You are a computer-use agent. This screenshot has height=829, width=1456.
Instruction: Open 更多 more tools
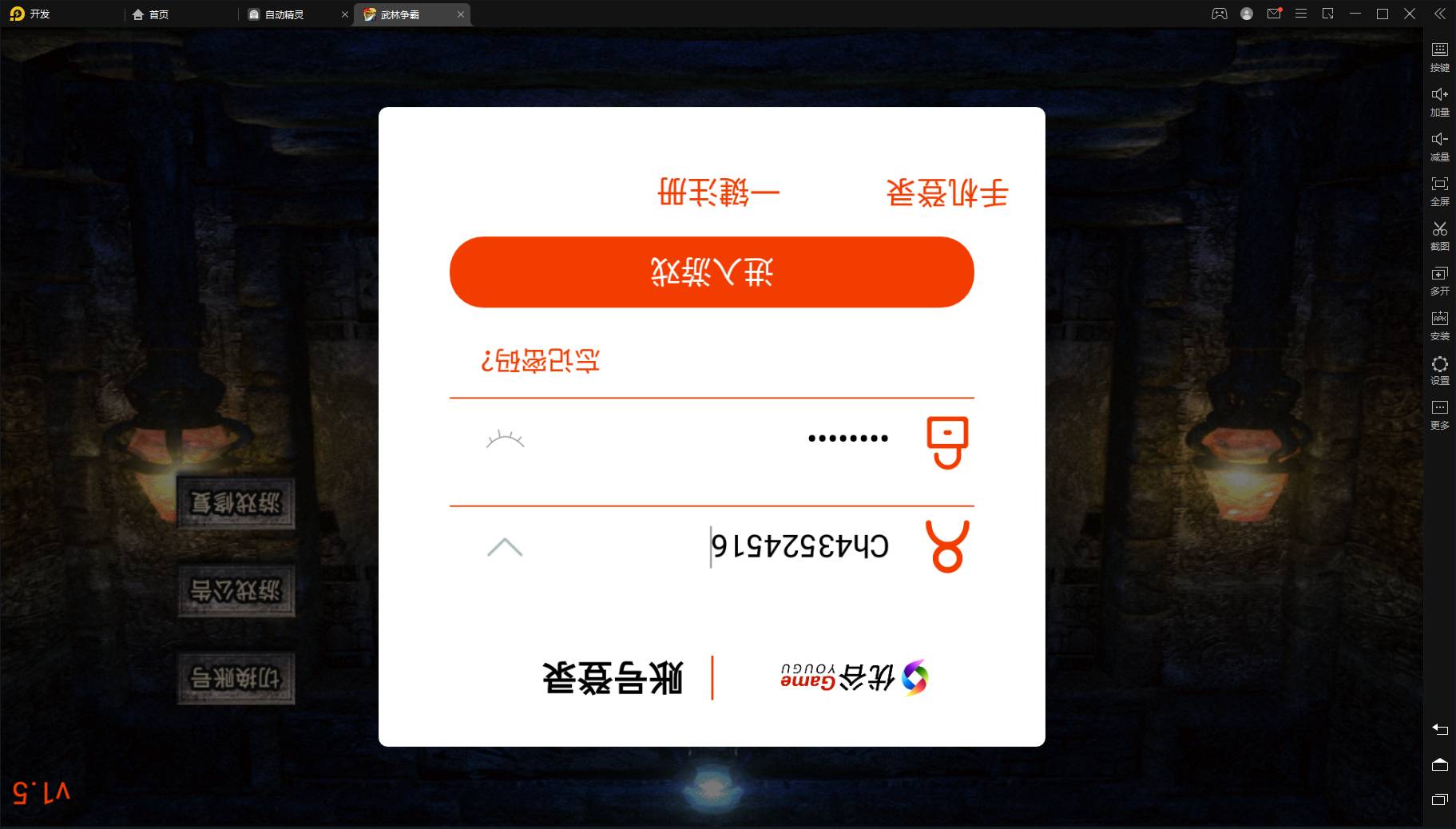tap(1439, 414)
